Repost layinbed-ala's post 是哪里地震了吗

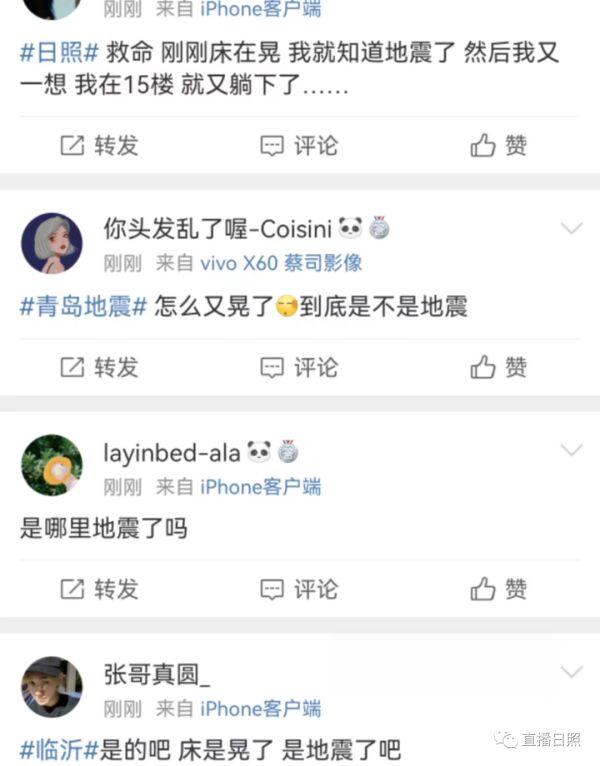[99, 588]
